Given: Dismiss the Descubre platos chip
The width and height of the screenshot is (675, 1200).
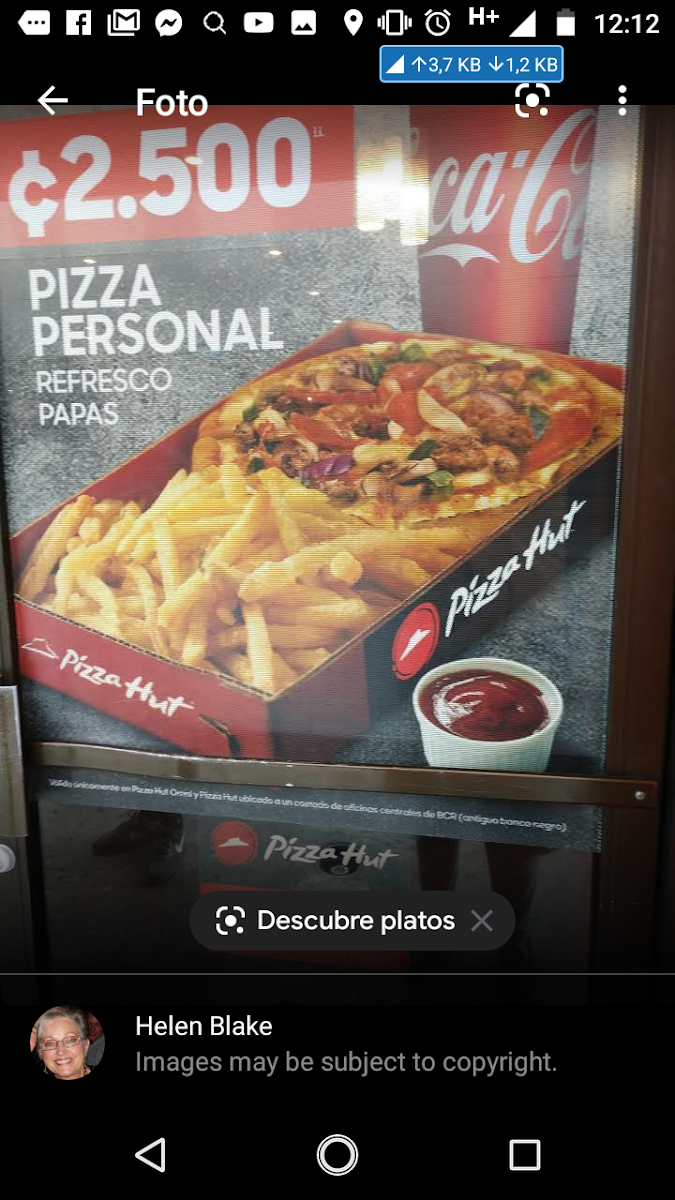Looking at the screenshot, I should [x=482, y=921].
